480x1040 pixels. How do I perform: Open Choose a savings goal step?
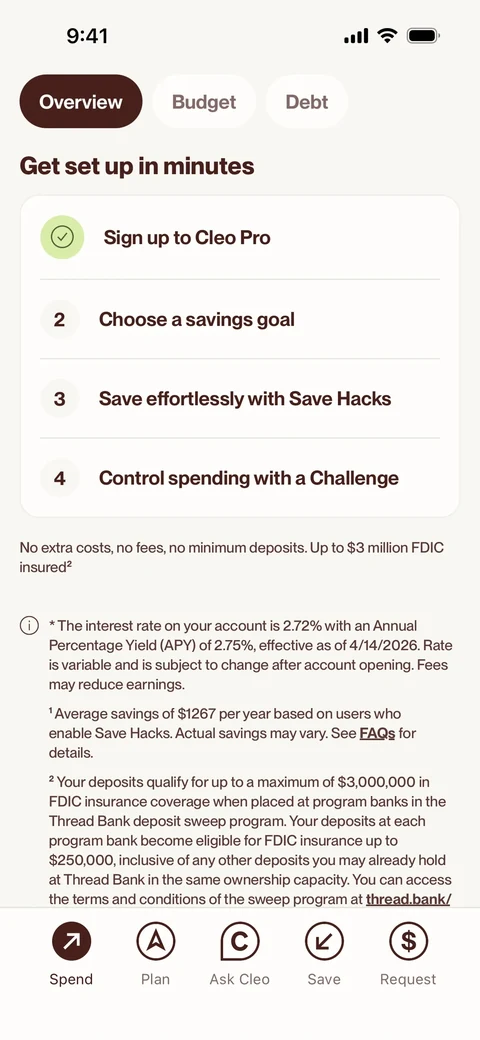tap(240, 319)
